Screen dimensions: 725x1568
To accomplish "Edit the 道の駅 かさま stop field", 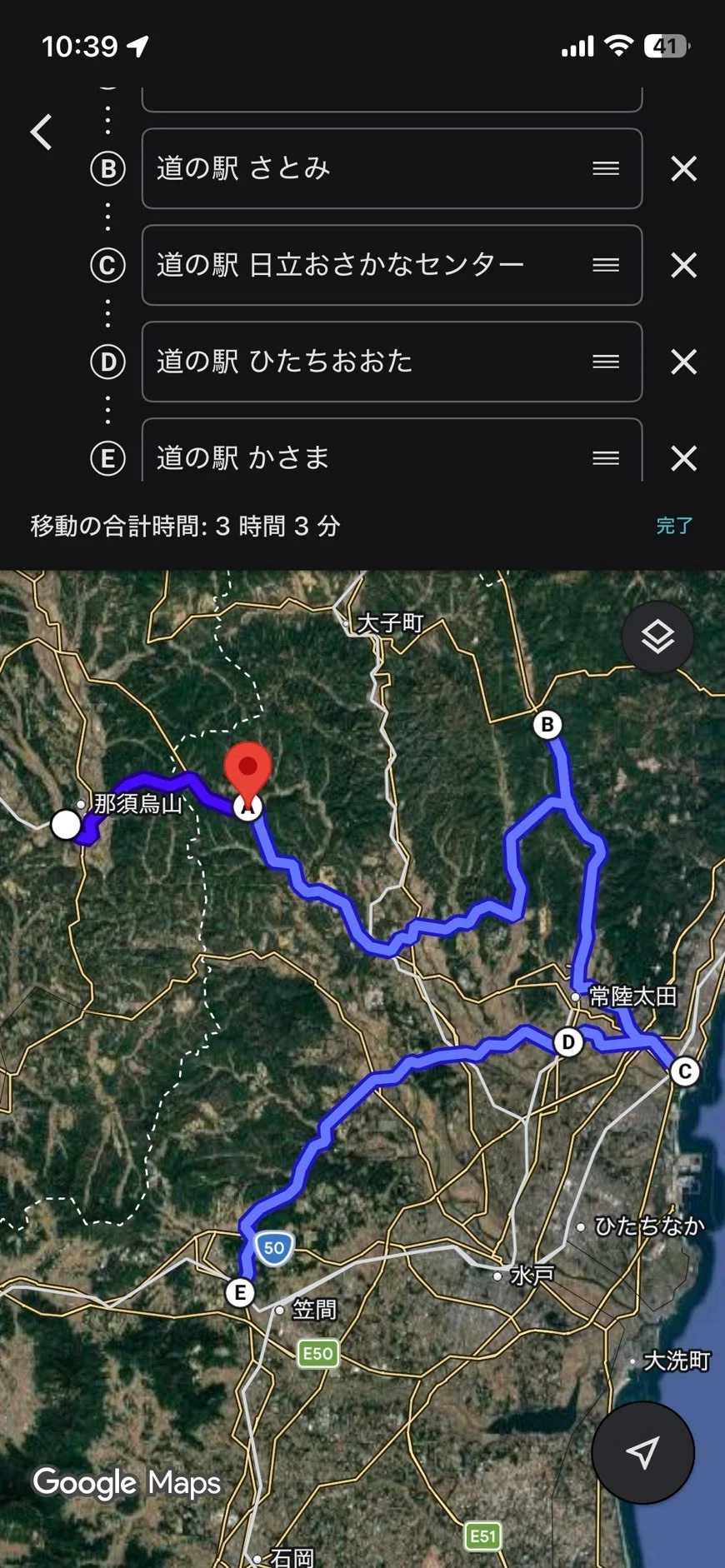I will [392, 451].
